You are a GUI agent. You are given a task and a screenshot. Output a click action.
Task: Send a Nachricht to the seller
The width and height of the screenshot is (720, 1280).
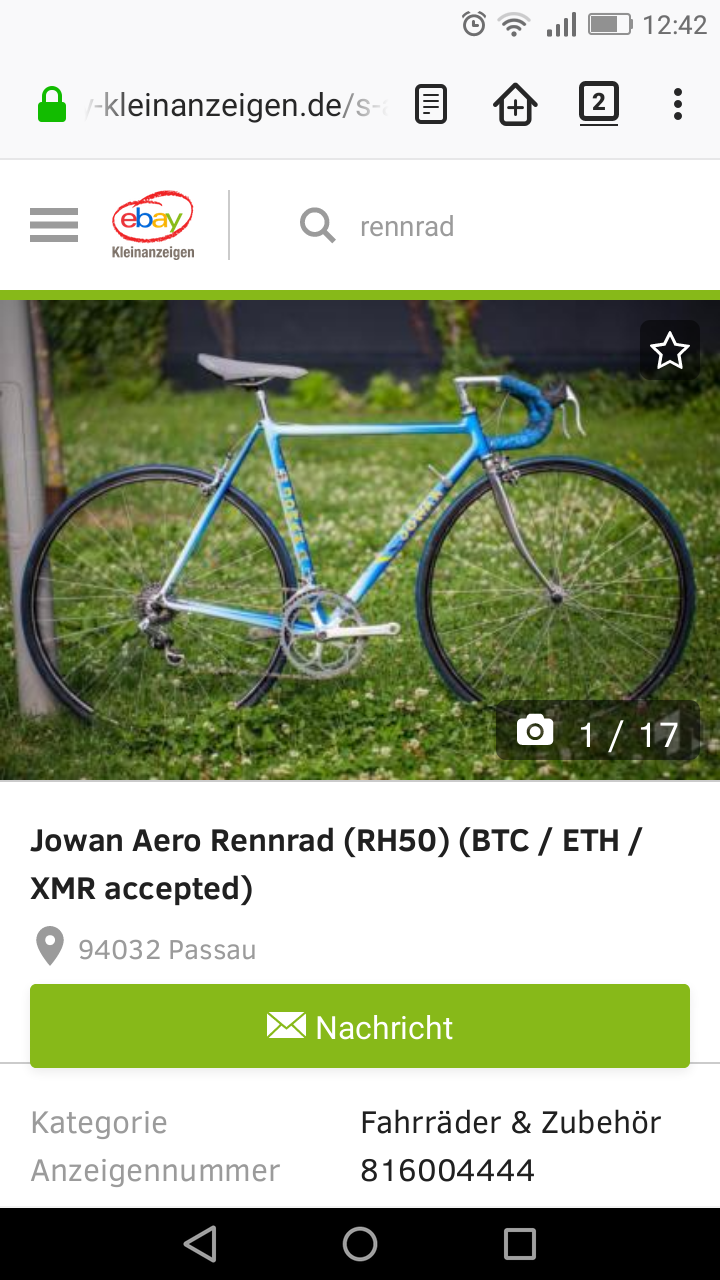[x=360, y=1026]
